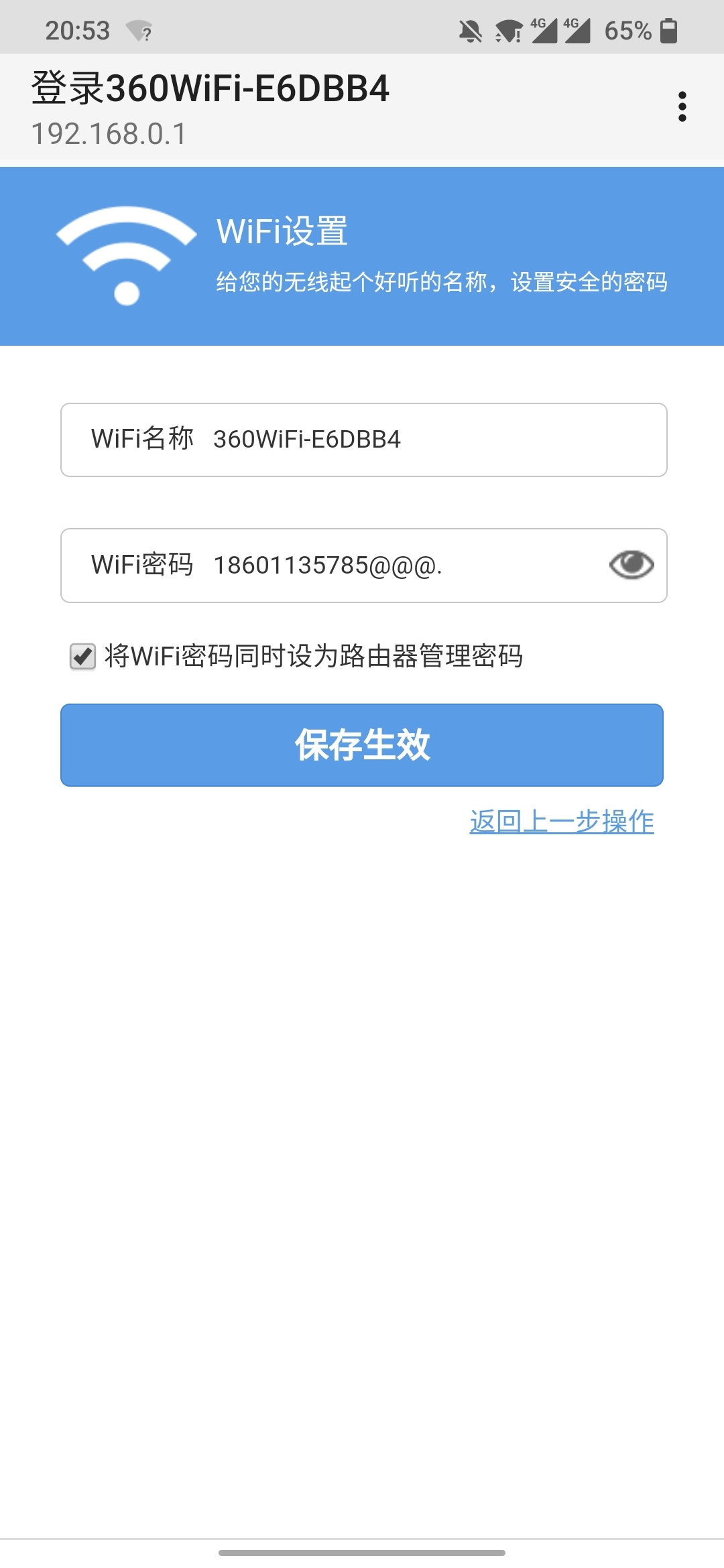Toggle password visibility eye icon
This screenshot has width=724, height=1568.
click(x=631, y=565)
